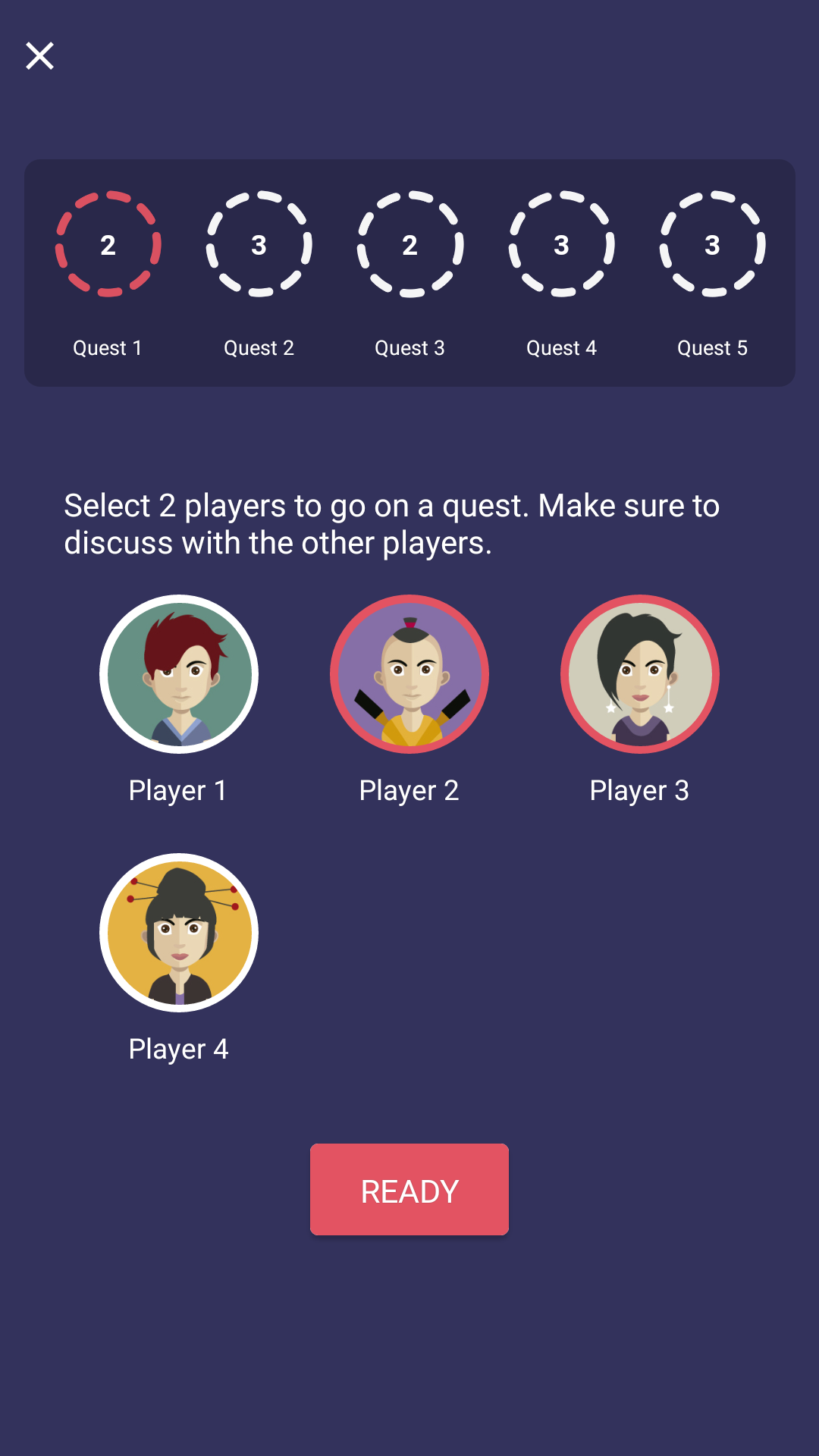Select Player 1 for the quest
Screen dimensions: 819x1456
click(179, 674)
